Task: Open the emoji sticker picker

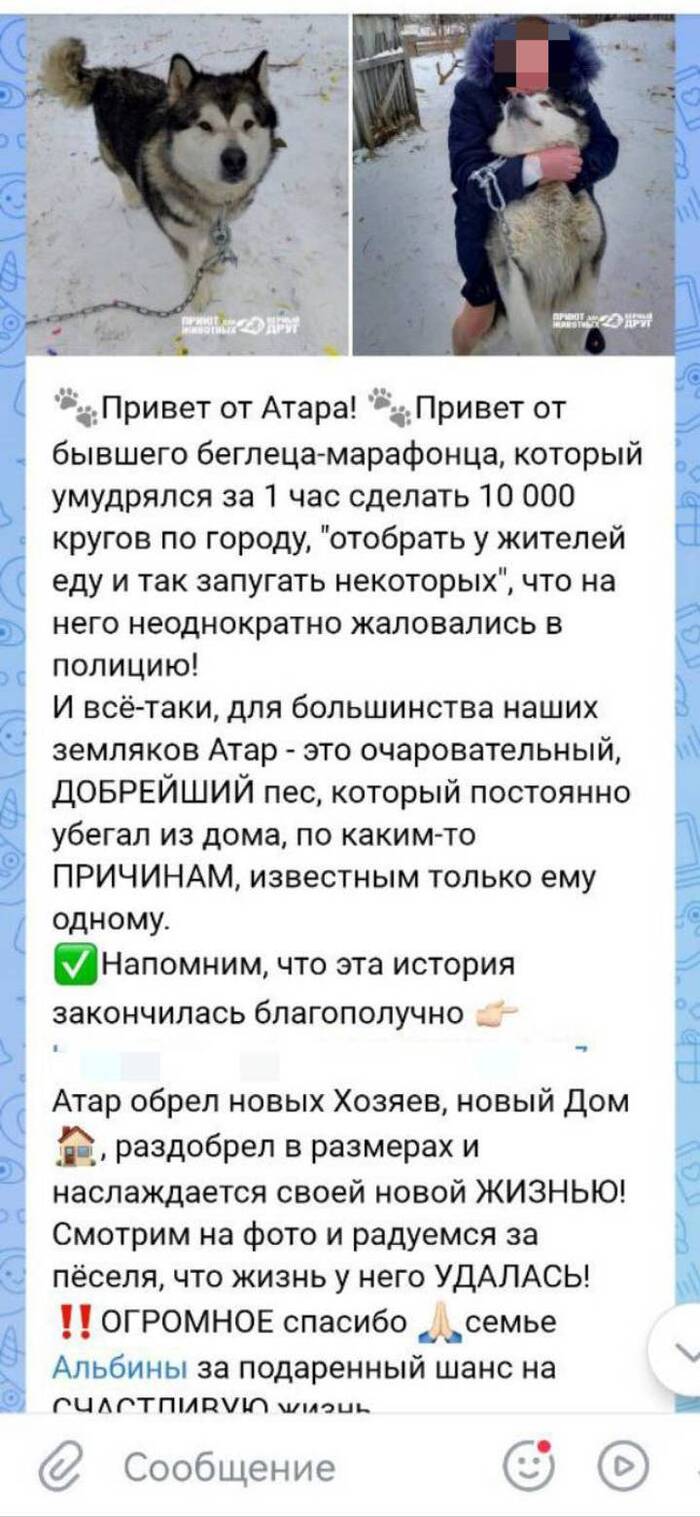Action: pos(528,1466)
